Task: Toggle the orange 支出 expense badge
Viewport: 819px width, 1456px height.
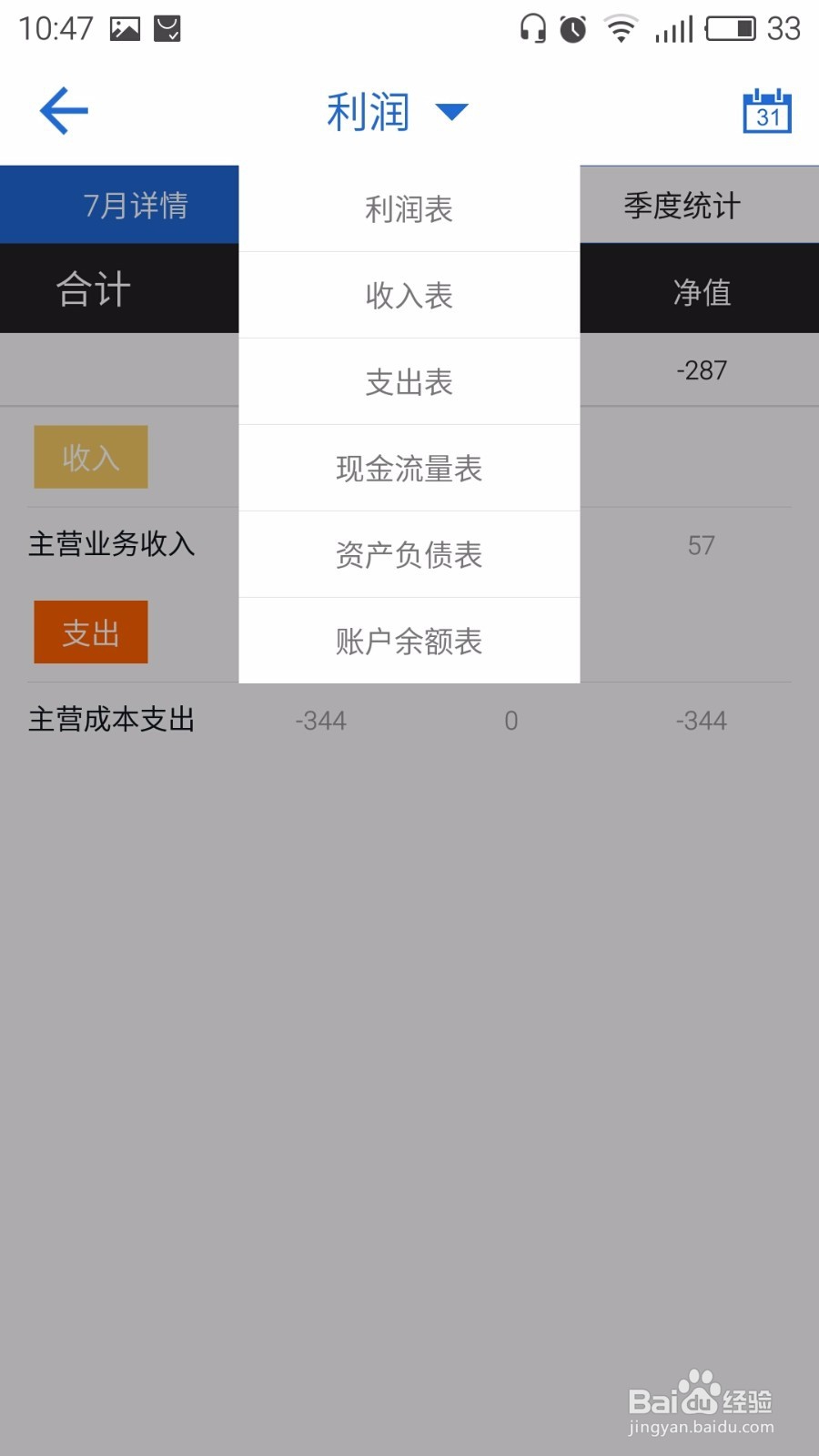Action: (90, 632)
